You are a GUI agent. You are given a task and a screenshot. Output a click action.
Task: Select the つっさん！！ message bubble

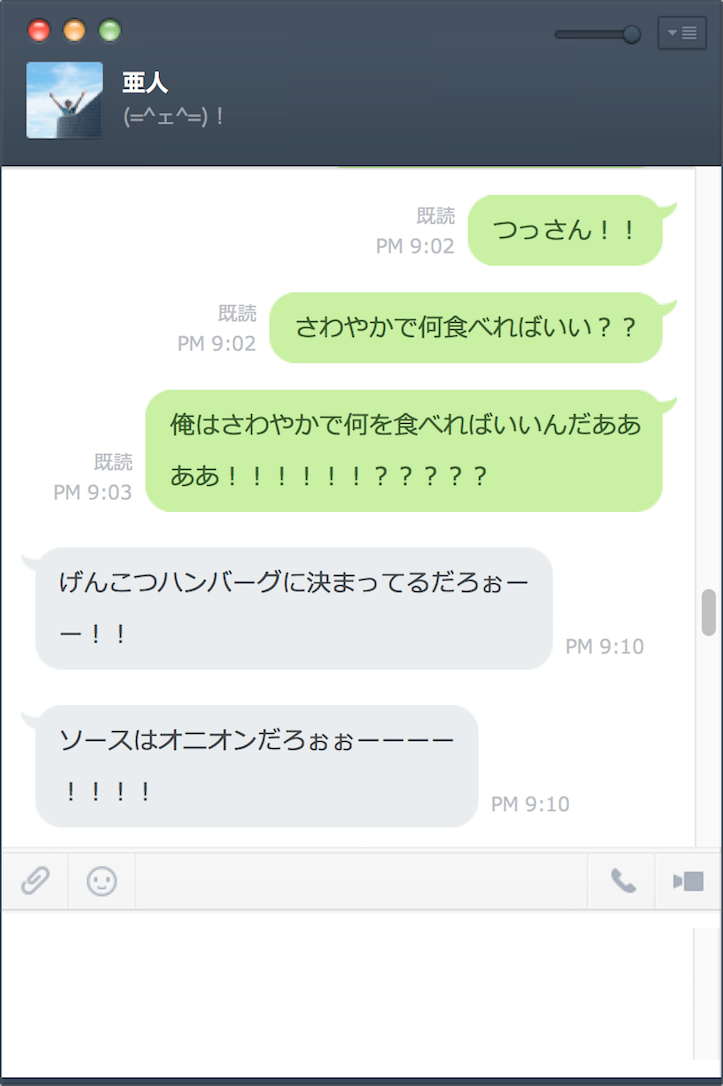(x=567, y=230)
